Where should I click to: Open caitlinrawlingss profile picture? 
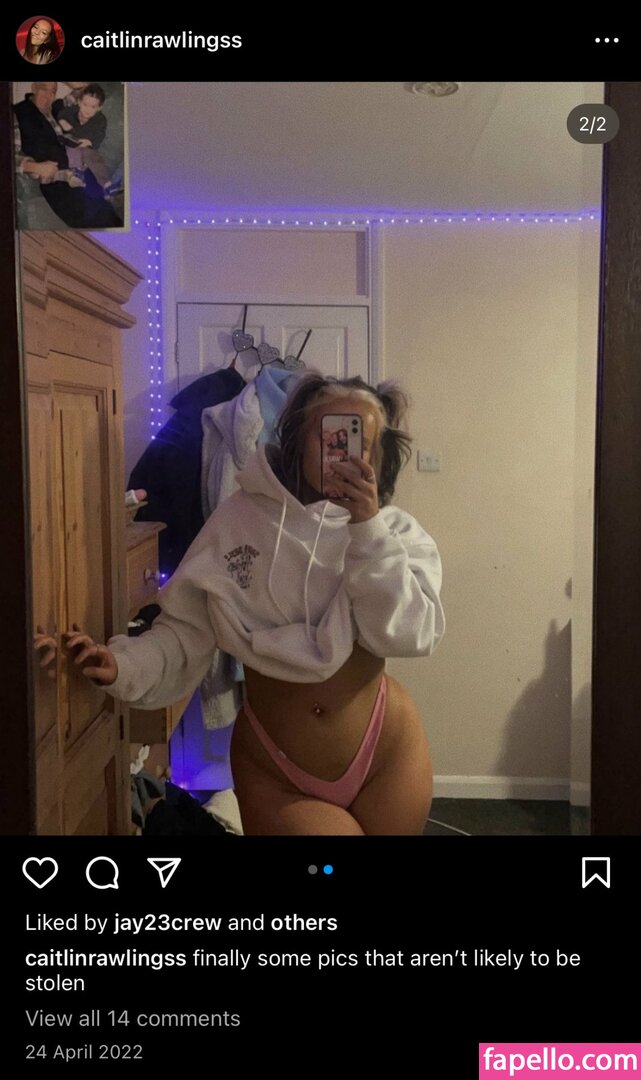(x=40, y=41)
